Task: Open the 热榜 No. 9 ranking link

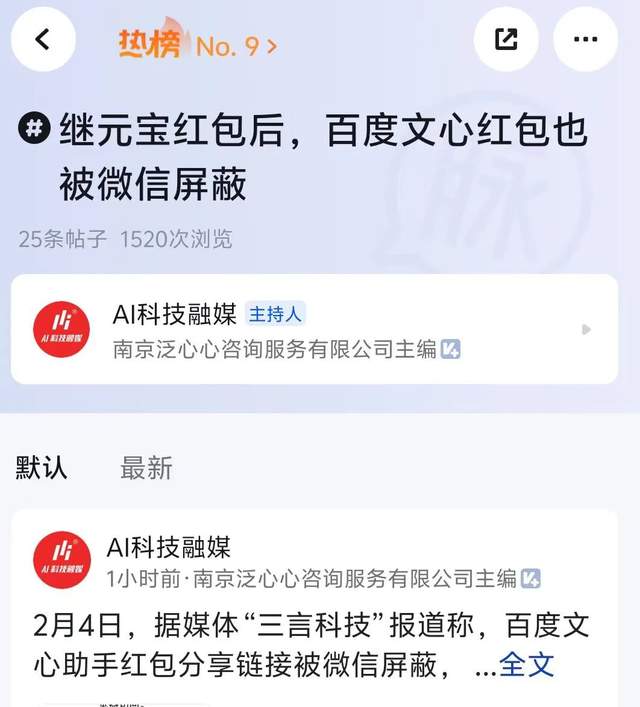Action: (198, 45)
